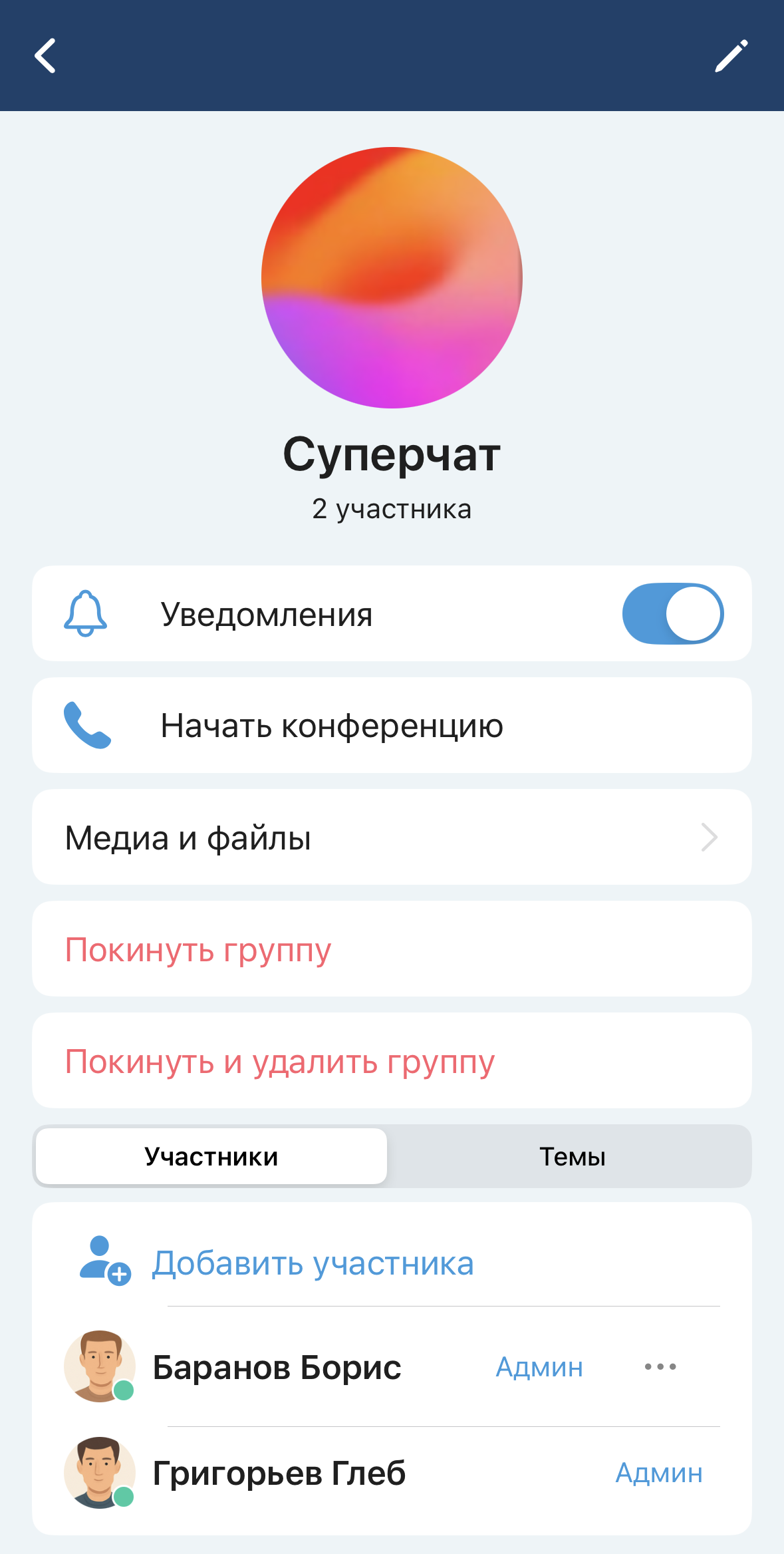
Task: Open the Суперчат group avatar
Action: coord(392,277)
